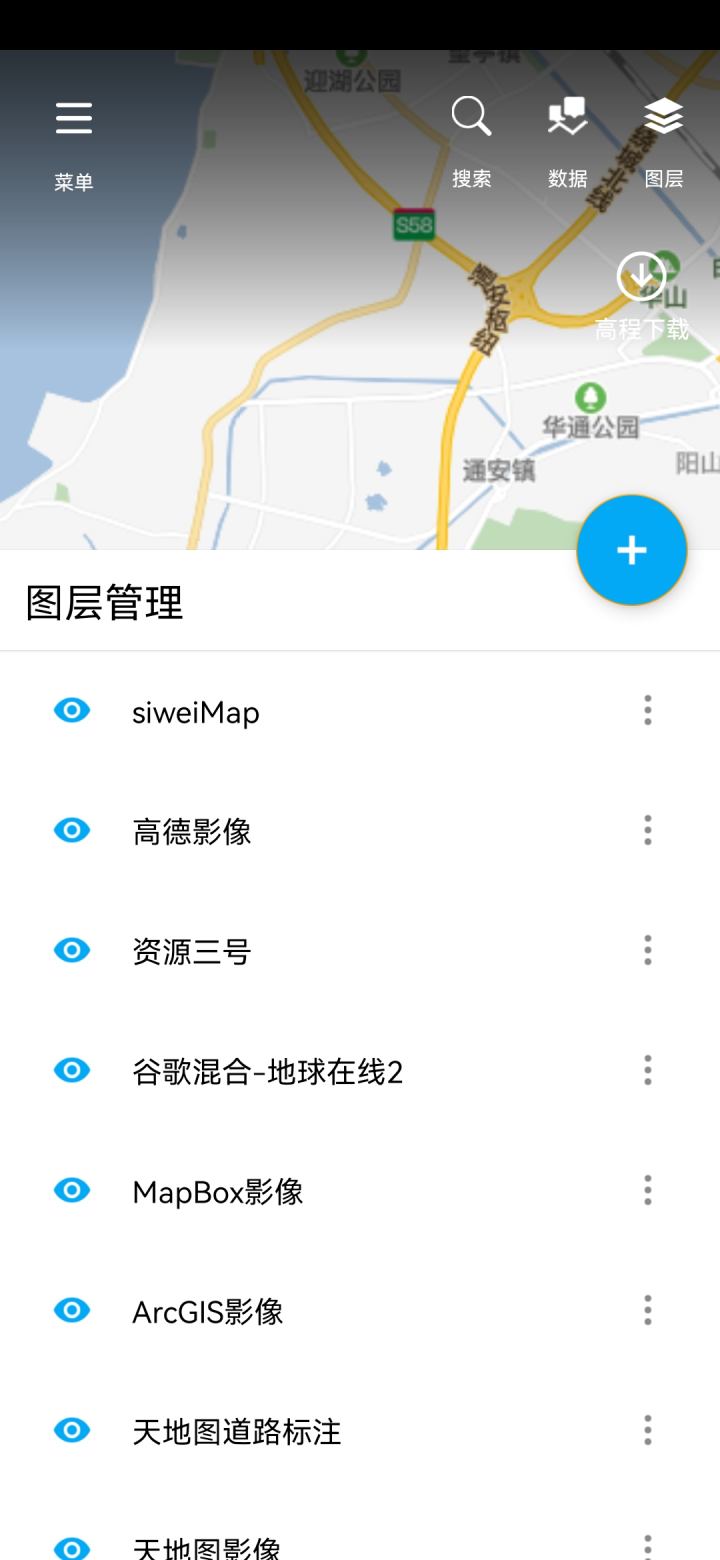Image resolution: width=720 pixels, height=1560 pixels.
Task: Select the 图层 menu item
Action: [663, 180]
